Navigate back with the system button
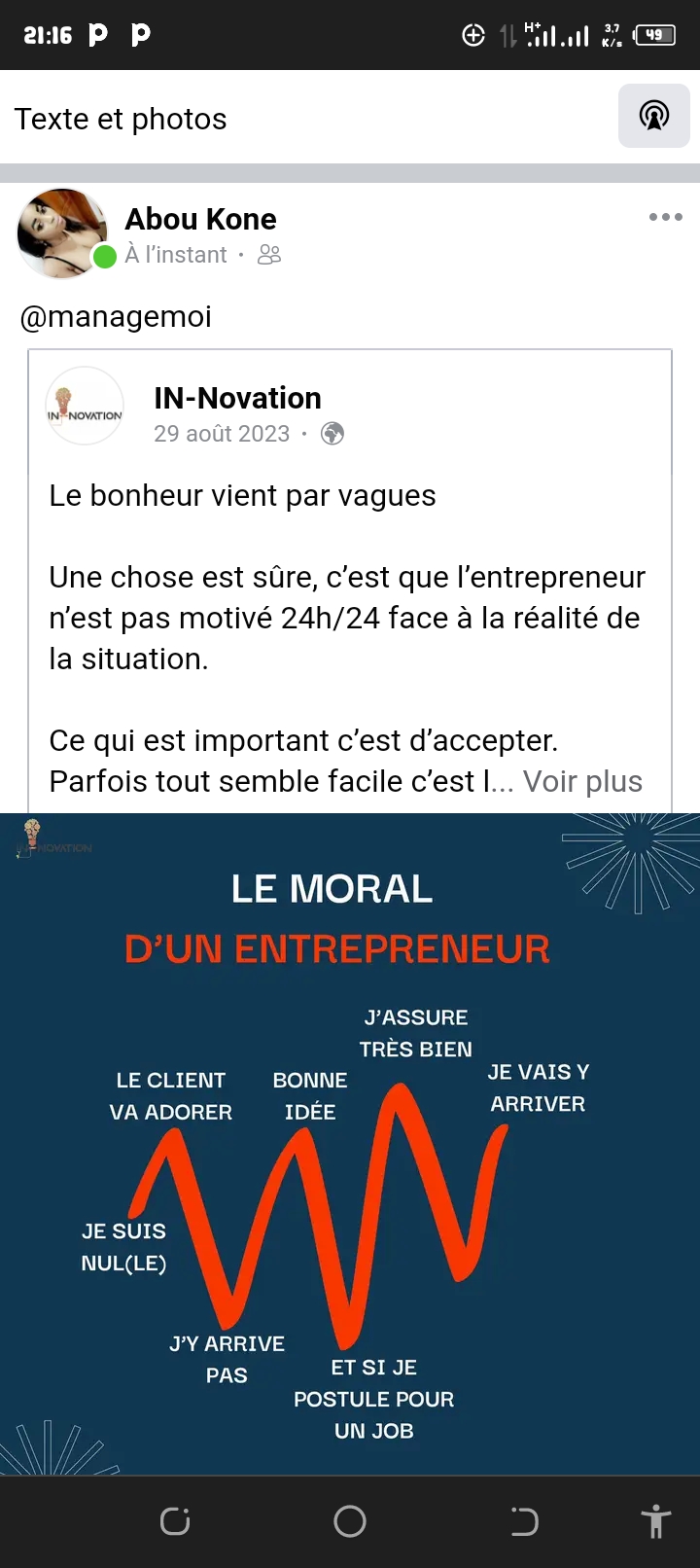 [x=525, y=1521]
